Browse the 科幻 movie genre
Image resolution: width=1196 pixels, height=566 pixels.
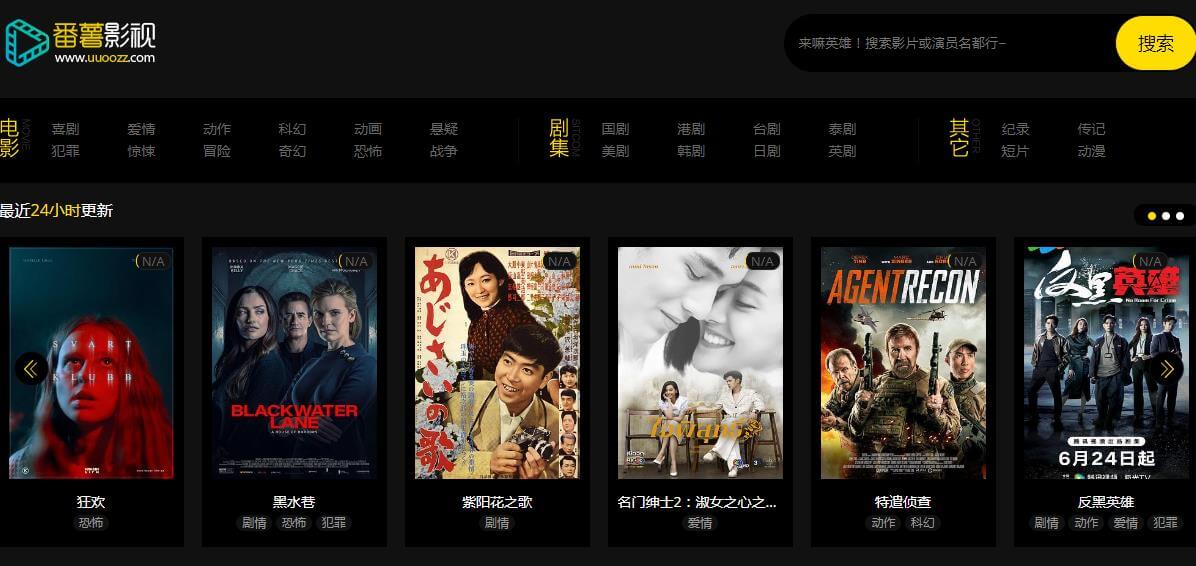[292, 129]
